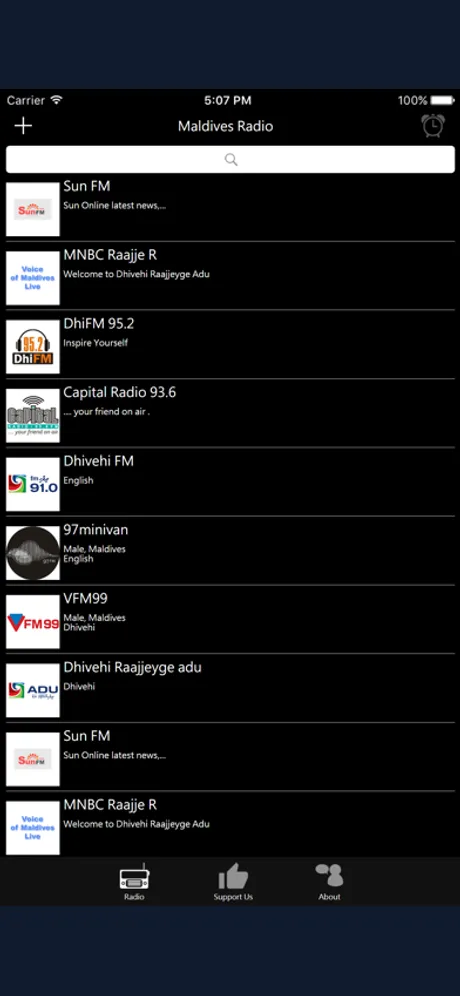
Task: Select the Dhivehi FM station
Action: coord(230,482)
